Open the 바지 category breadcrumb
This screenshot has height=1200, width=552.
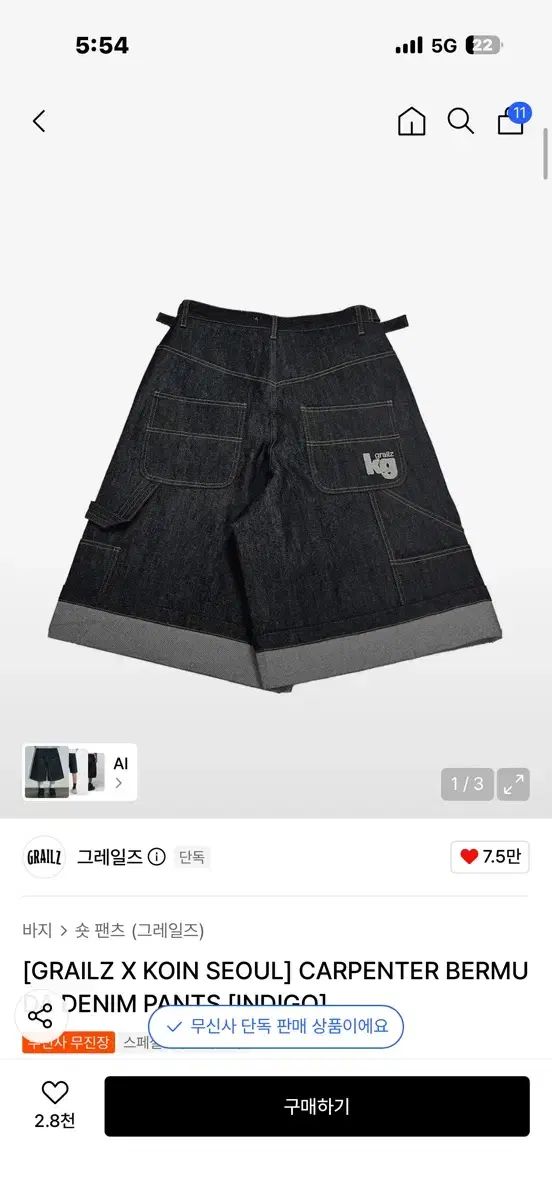click(x=37, y=930)
